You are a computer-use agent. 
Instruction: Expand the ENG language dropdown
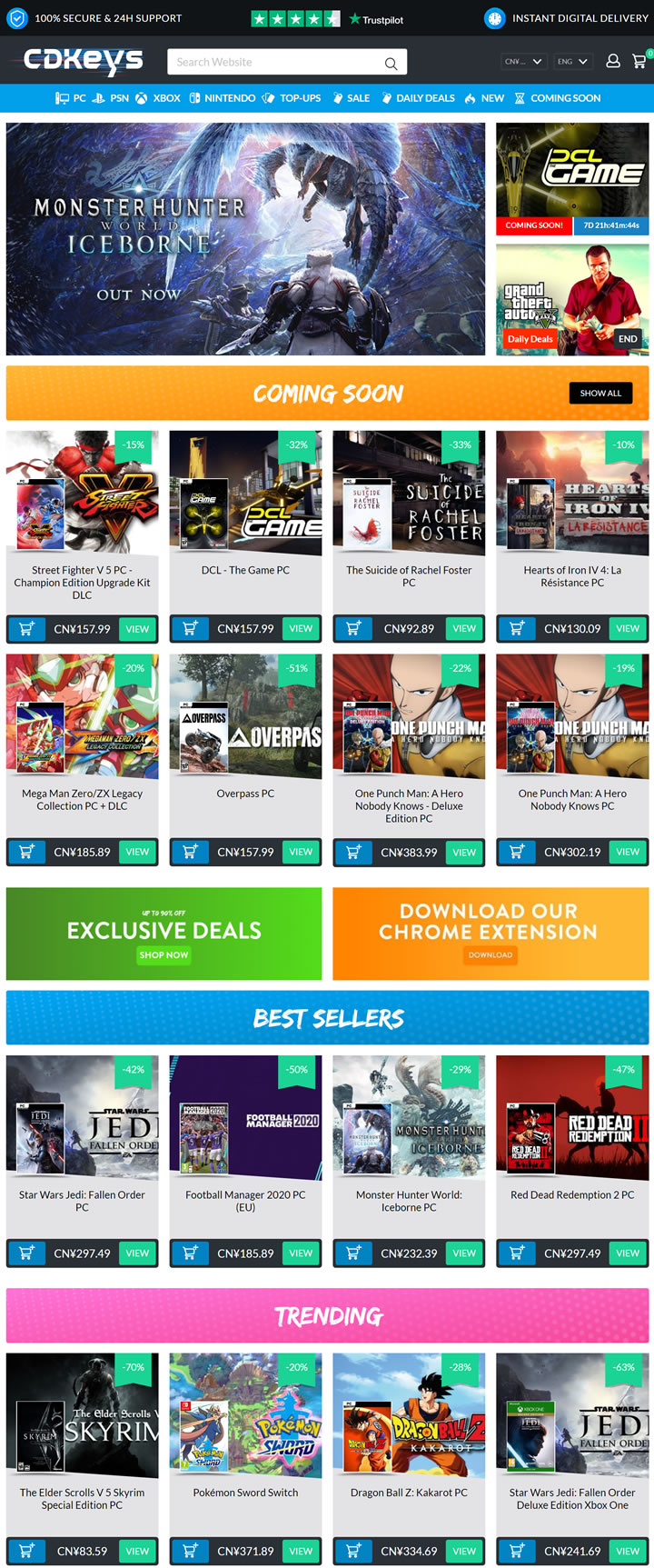[x=572, y=62]
